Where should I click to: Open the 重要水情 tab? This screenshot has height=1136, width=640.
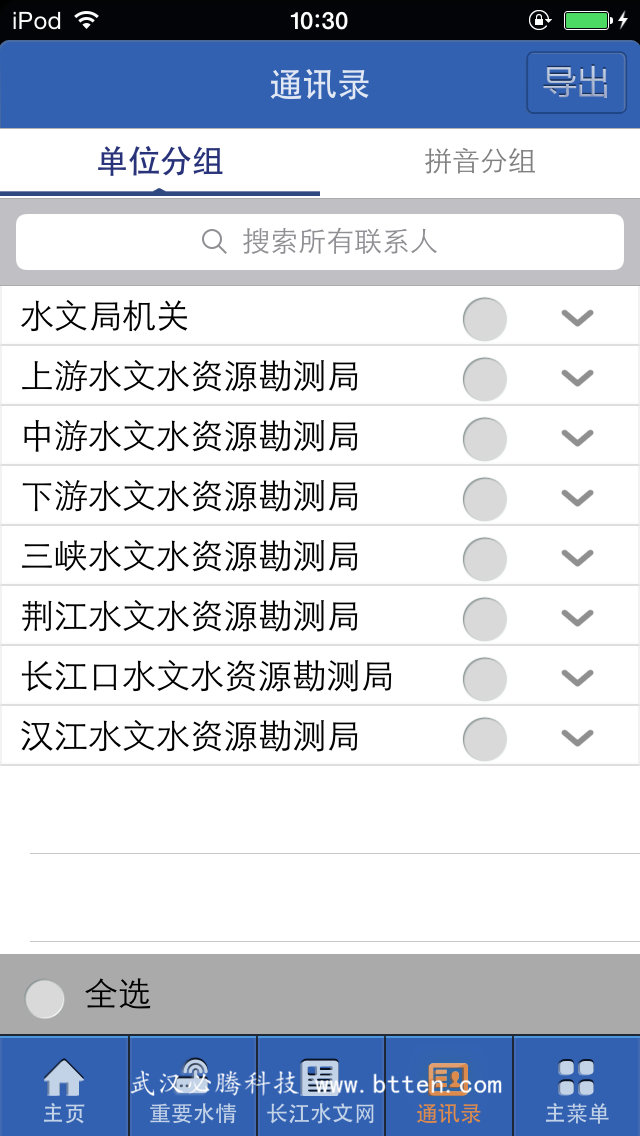click(x=193, y=1087)
